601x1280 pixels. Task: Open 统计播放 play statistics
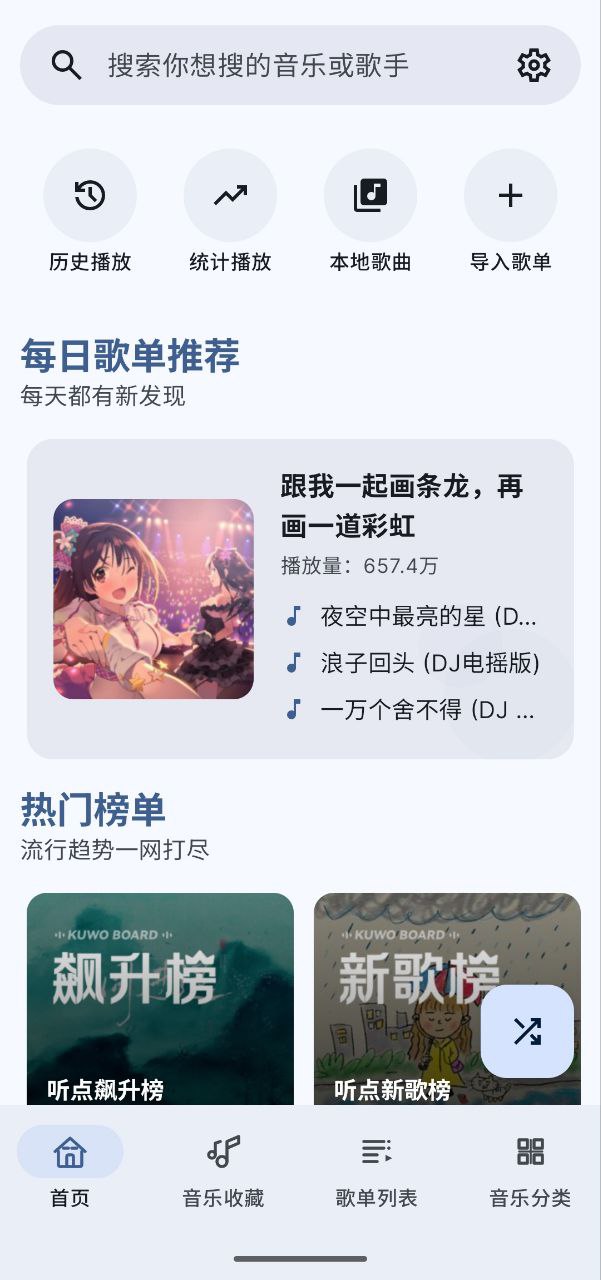[230, 196]
